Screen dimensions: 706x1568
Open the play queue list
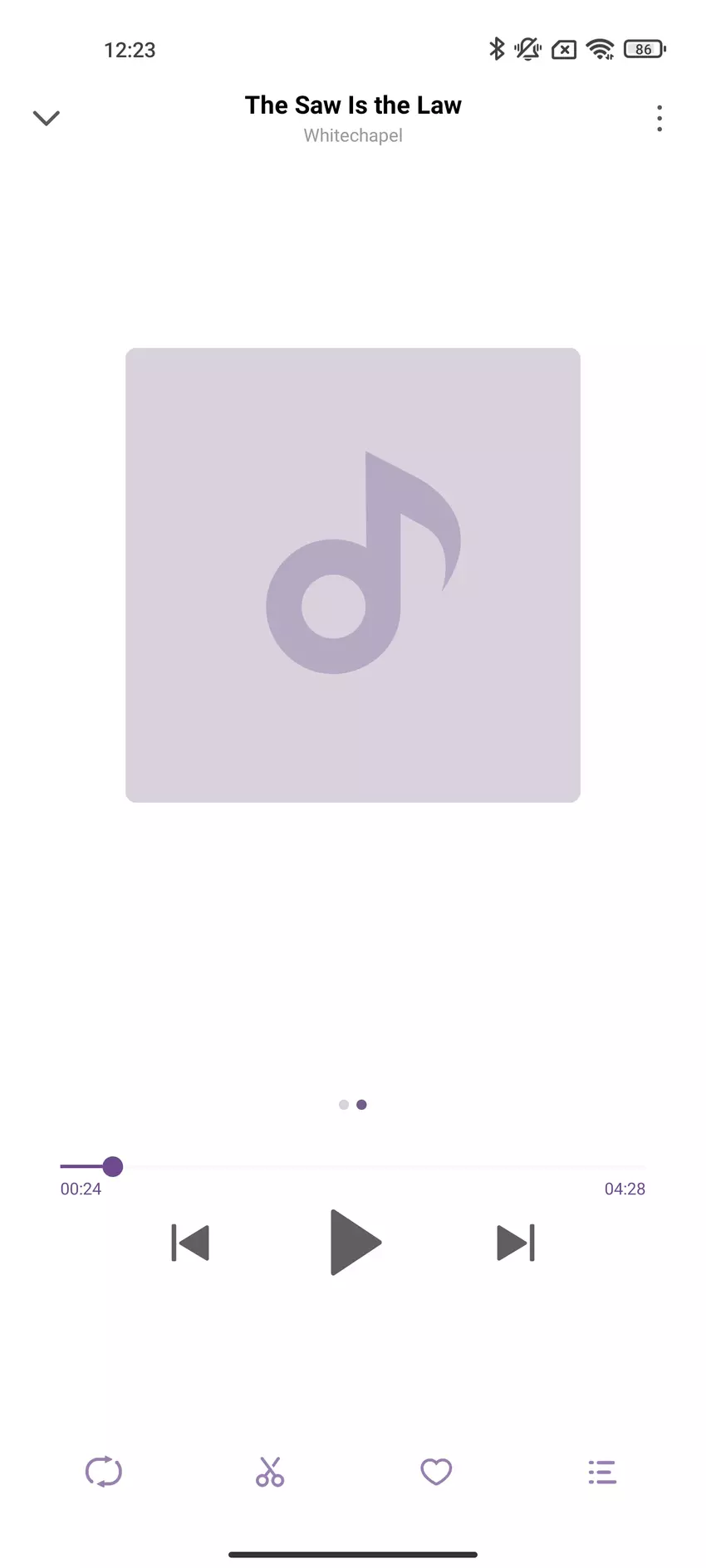pos(602,1472)
